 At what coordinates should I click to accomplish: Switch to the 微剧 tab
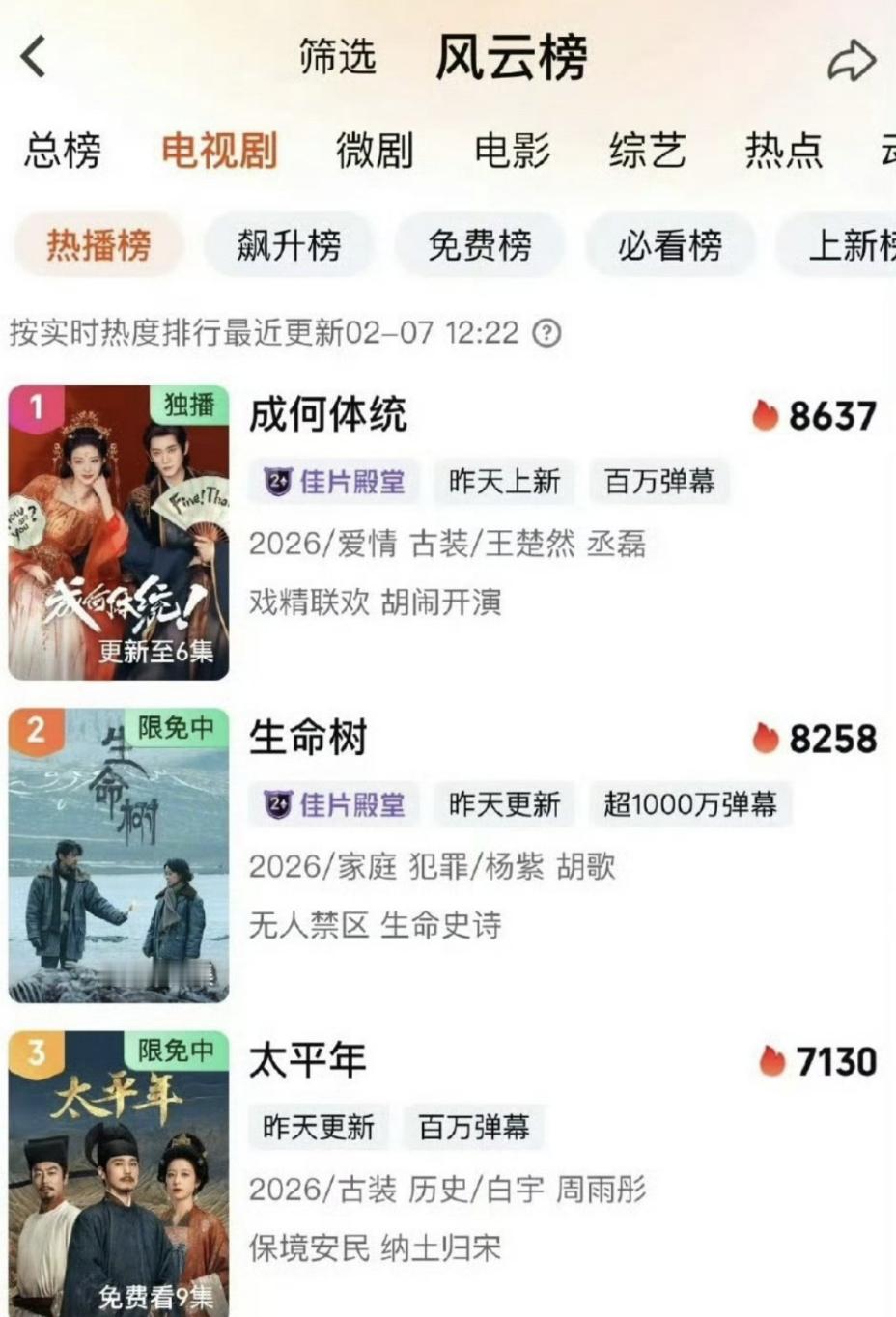point(375,153)
